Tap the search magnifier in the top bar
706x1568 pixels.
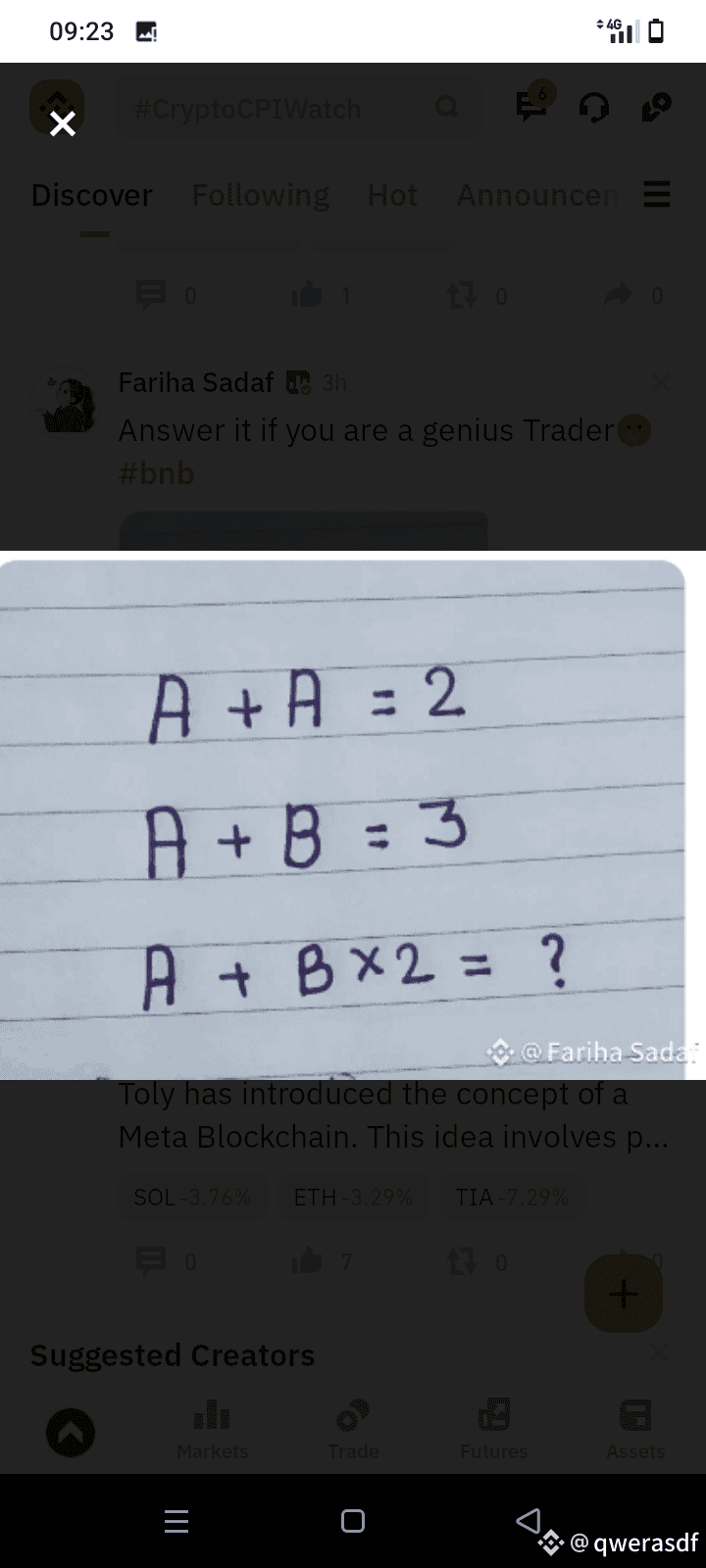tap(446, 108)
